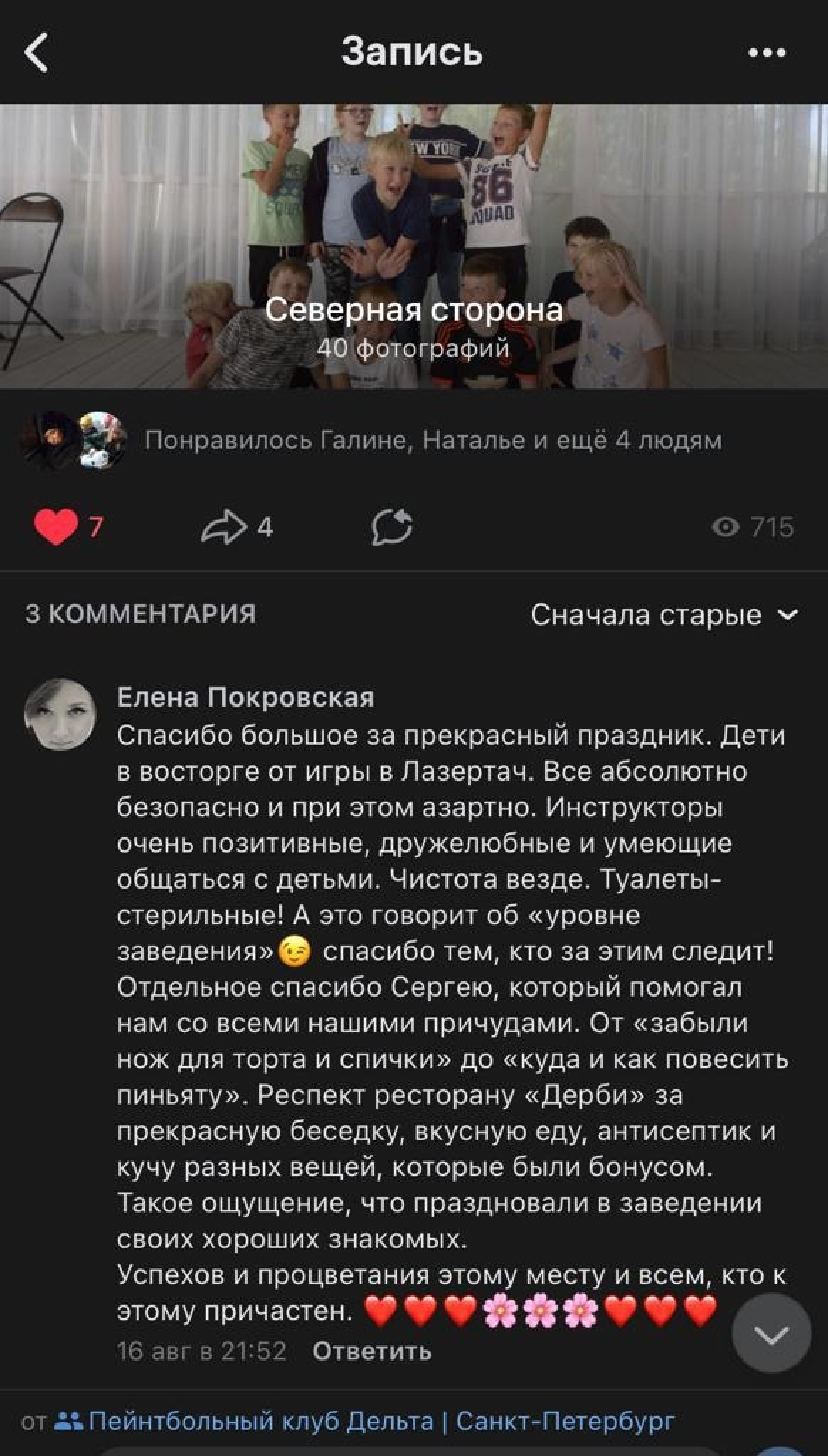This screenshot has width=828, height=1456.
Task: Jump down with the round chevron button
Action: [x=771, y=1333]
